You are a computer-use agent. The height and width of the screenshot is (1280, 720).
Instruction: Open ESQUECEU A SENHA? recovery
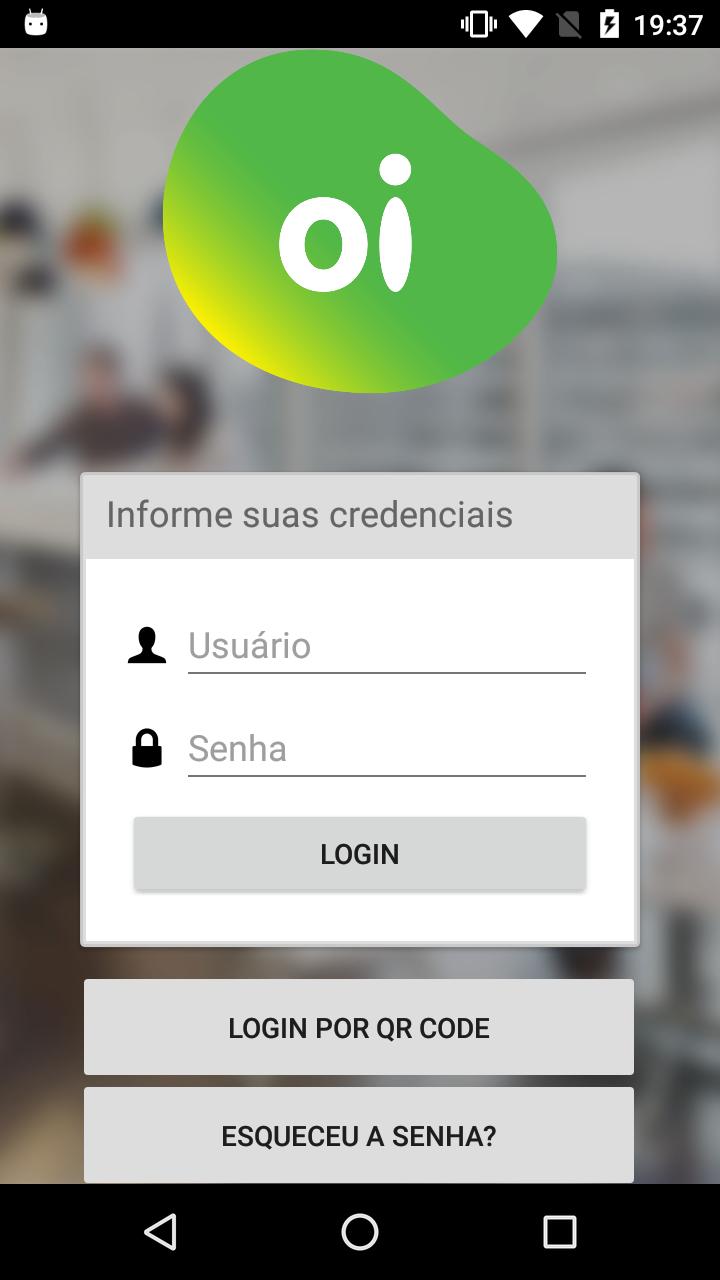[359, 1136]
